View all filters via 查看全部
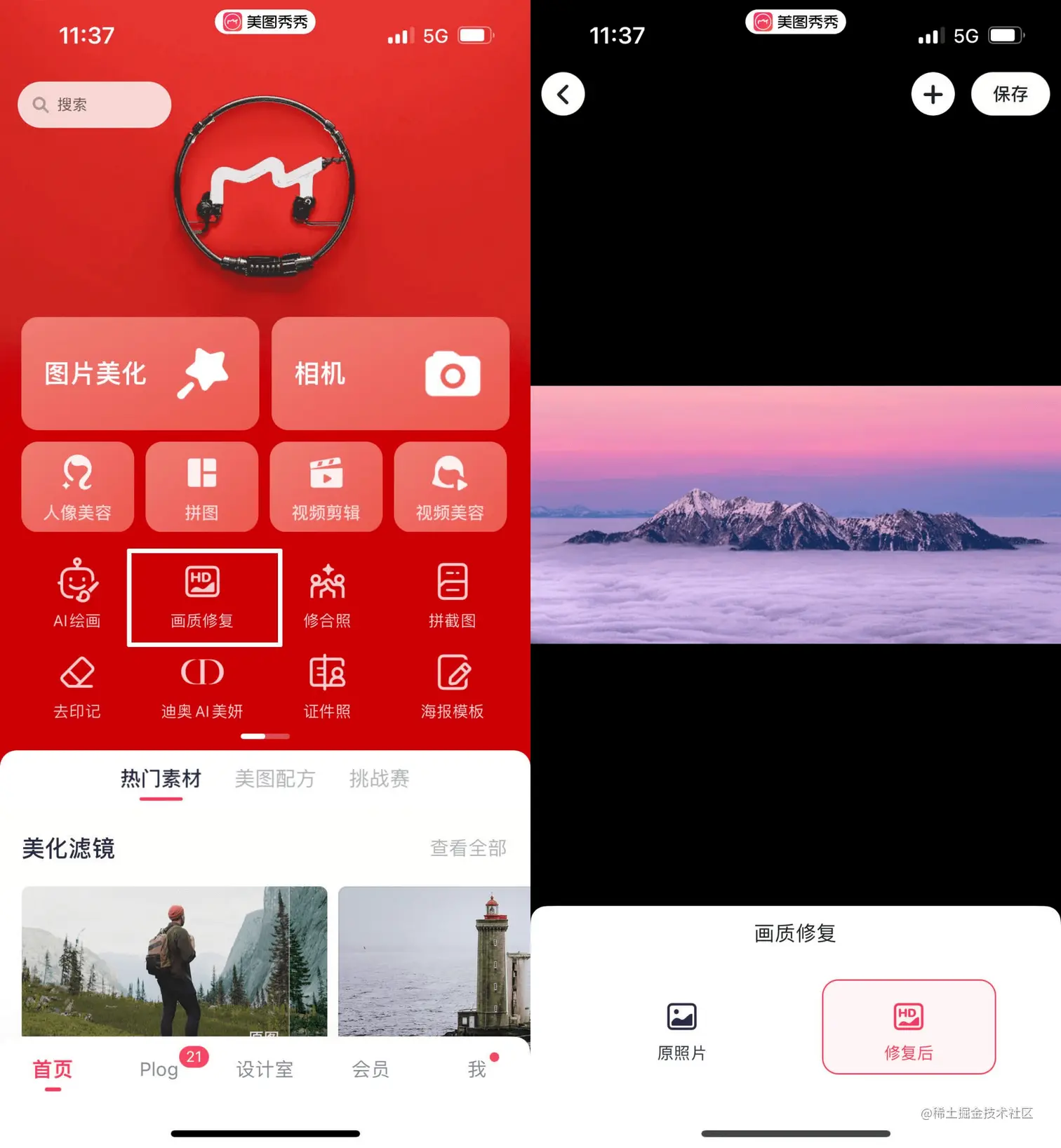The height and width of the screenshot is (1148, 1061). (468, 848)
